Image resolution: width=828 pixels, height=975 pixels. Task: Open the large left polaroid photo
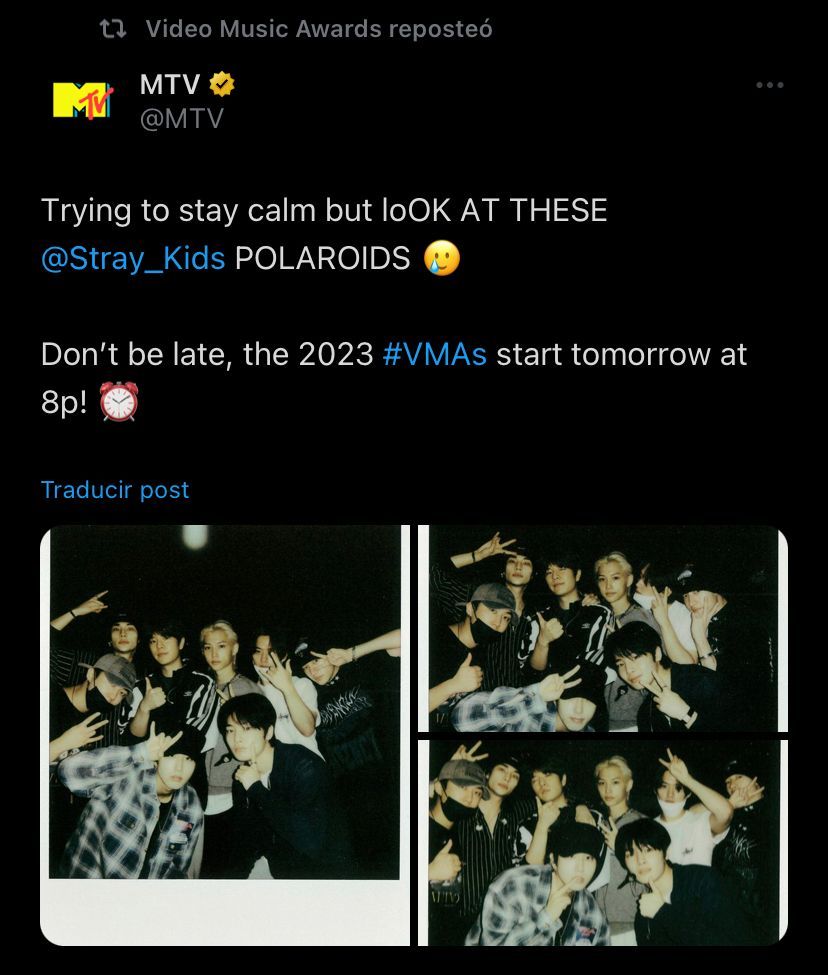click(x=225, y=735)
